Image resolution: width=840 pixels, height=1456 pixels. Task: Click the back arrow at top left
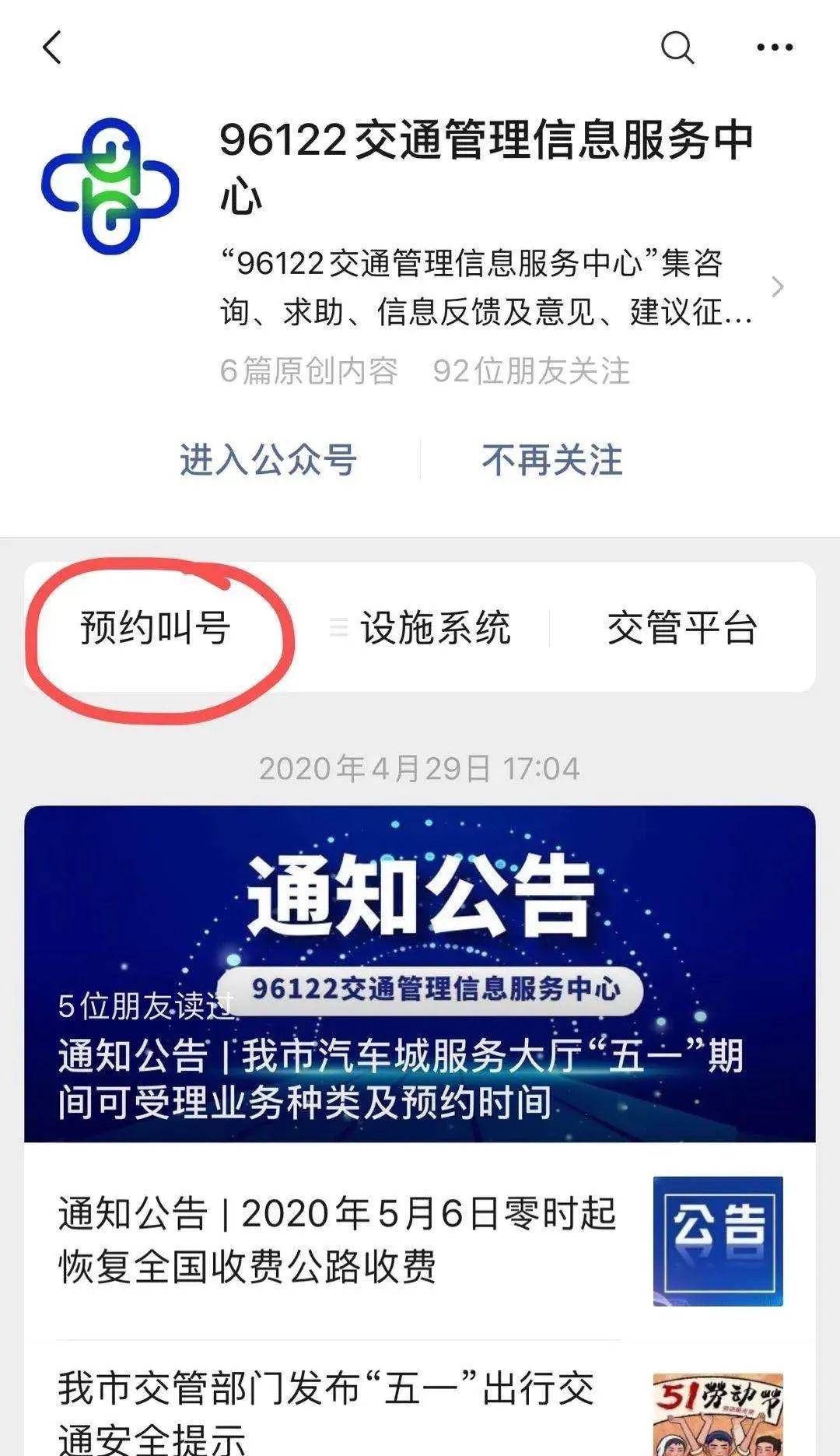(51, 48)
